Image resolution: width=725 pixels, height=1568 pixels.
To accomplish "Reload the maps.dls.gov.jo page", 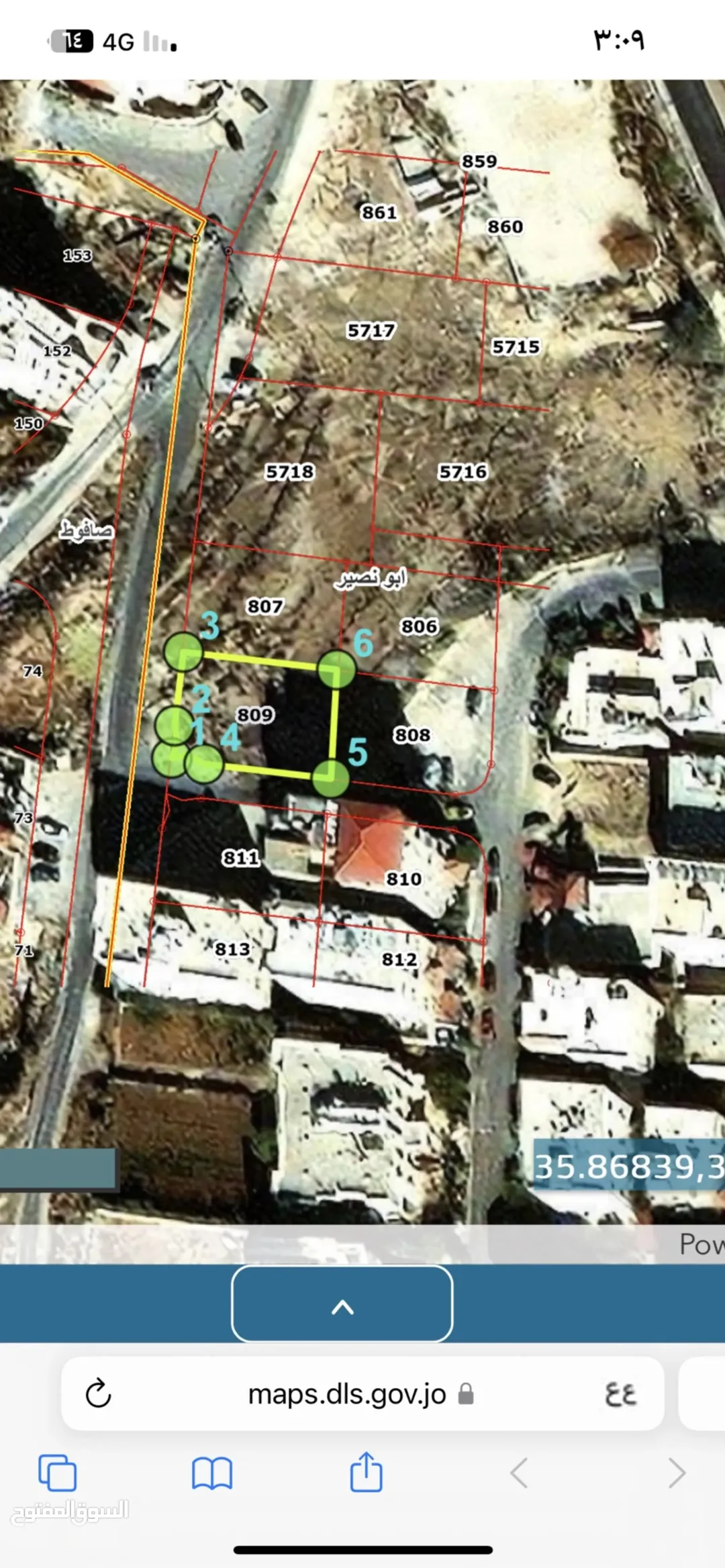I will (x=98, y=1394).
